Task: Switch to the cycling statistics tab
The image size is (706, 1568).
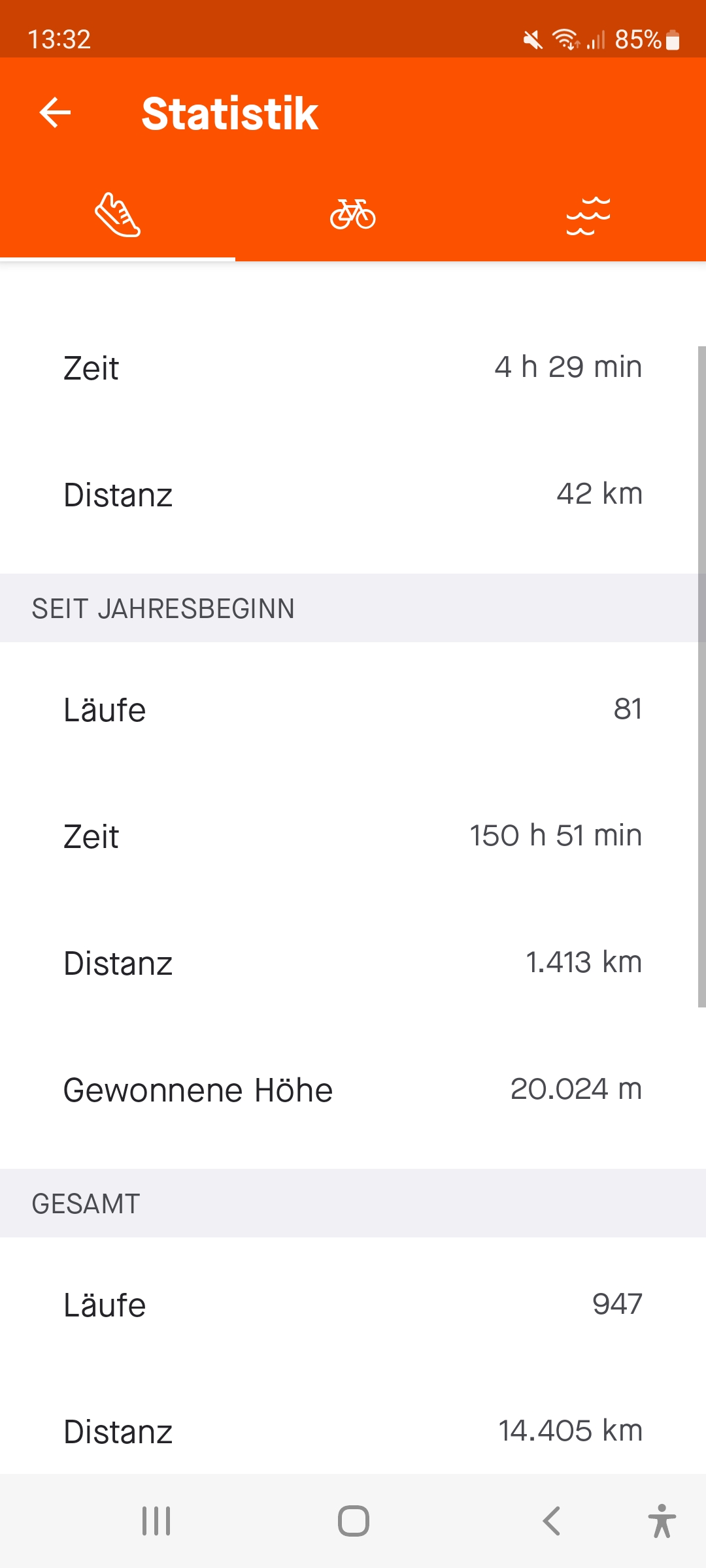Action: pyautogui.click(x=353, y=214)
